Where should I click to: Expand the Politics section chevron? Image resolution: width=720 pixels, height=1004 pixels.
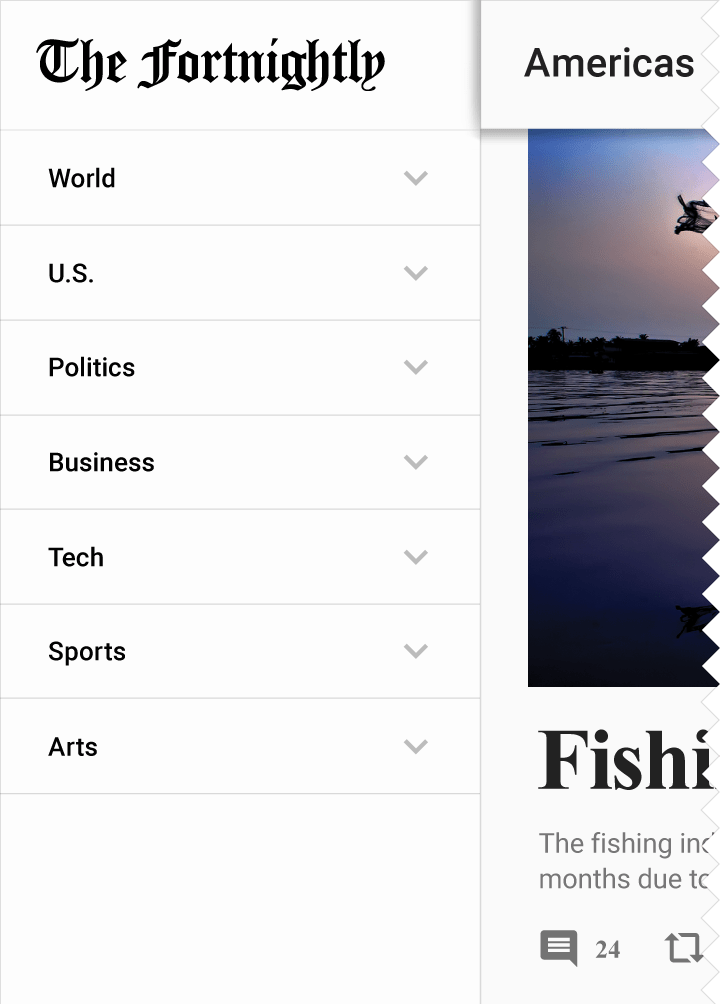pos(416,367)
